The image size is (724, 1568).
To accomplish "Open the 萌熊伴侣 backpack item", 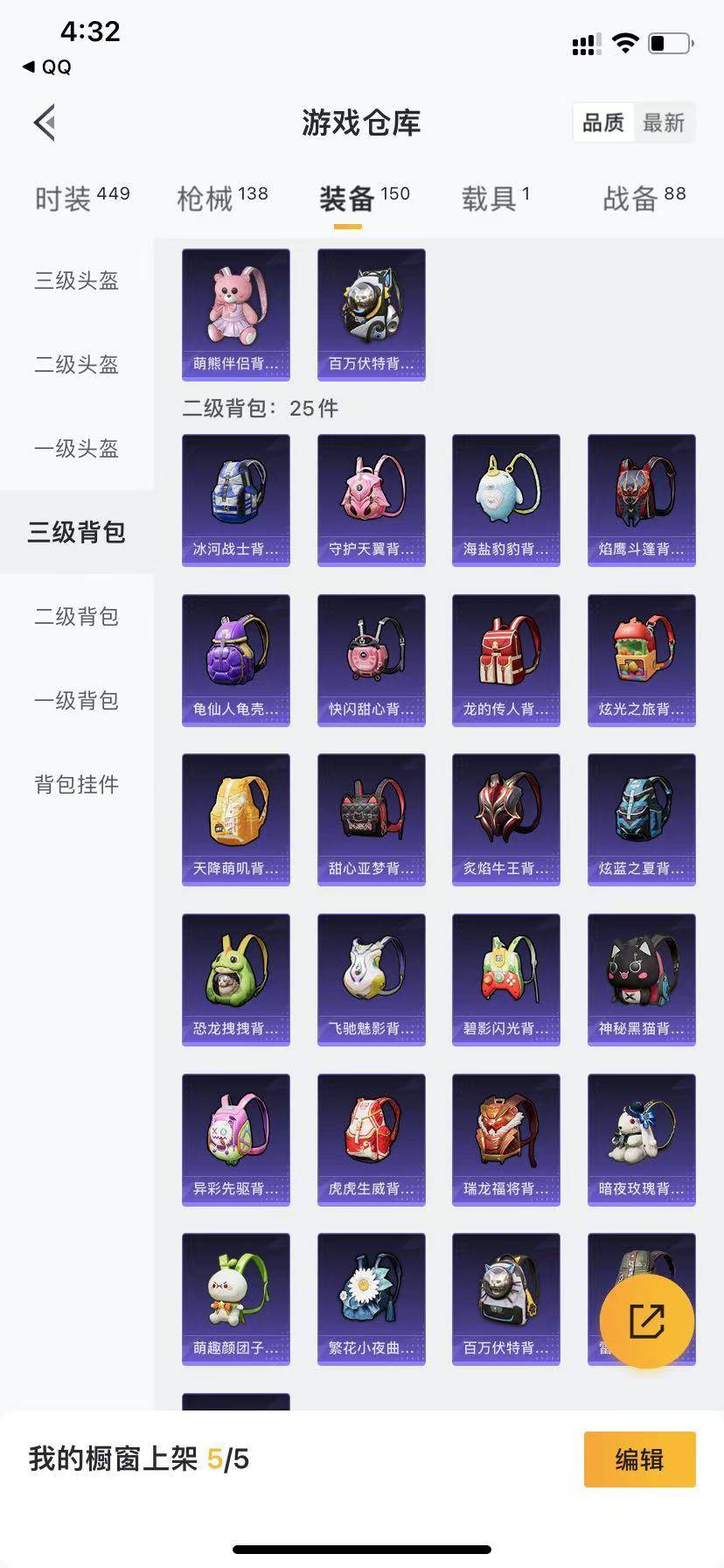I will [x=236, y=314].
